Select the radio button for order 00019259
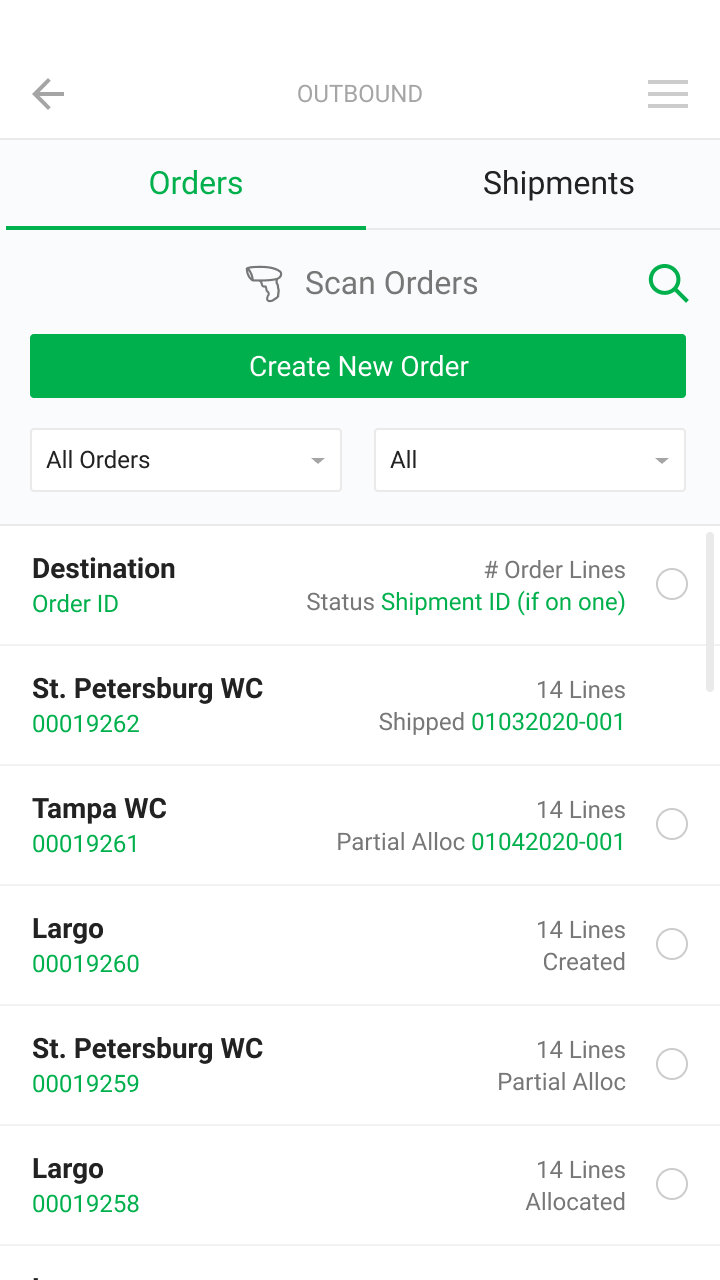 672,1064
